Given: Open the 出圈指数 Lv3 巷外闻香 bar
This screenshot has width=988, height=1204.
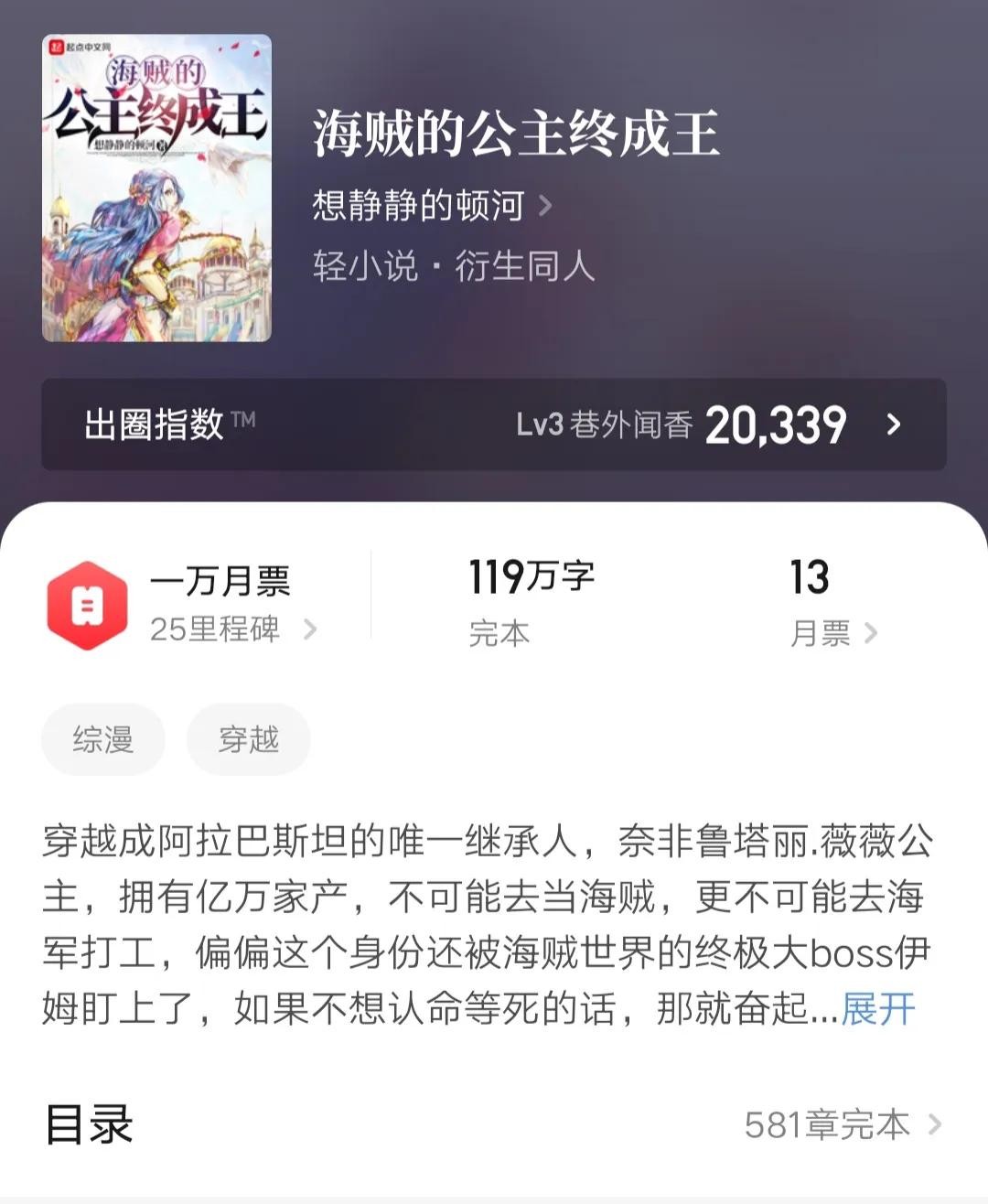Looking at the screenshot, I should click(x=494, y=425).
